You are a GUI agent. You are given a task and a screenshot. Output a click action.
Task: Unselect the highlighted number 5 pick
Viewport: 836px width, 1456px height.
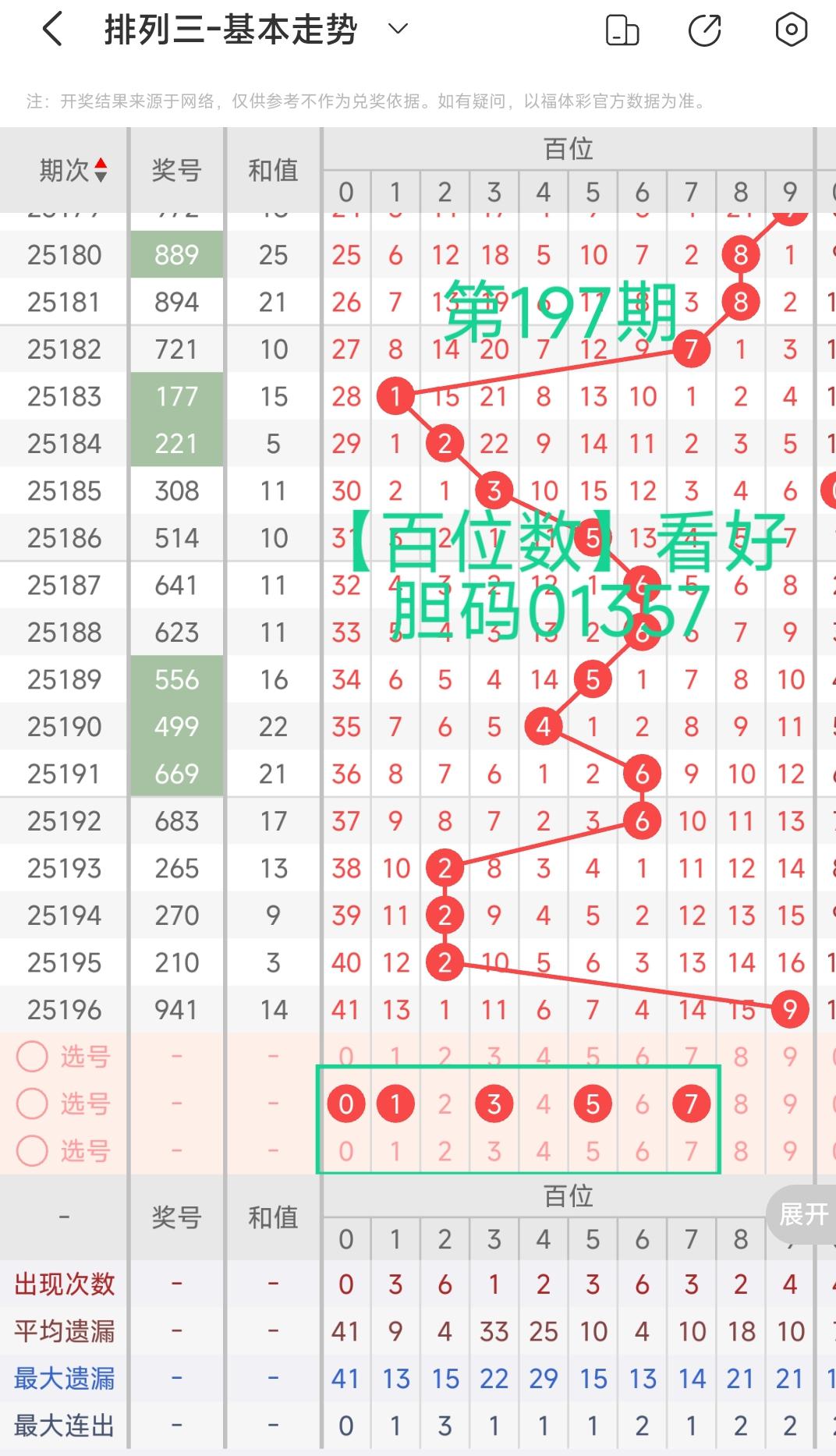[x=593, y=1104]
